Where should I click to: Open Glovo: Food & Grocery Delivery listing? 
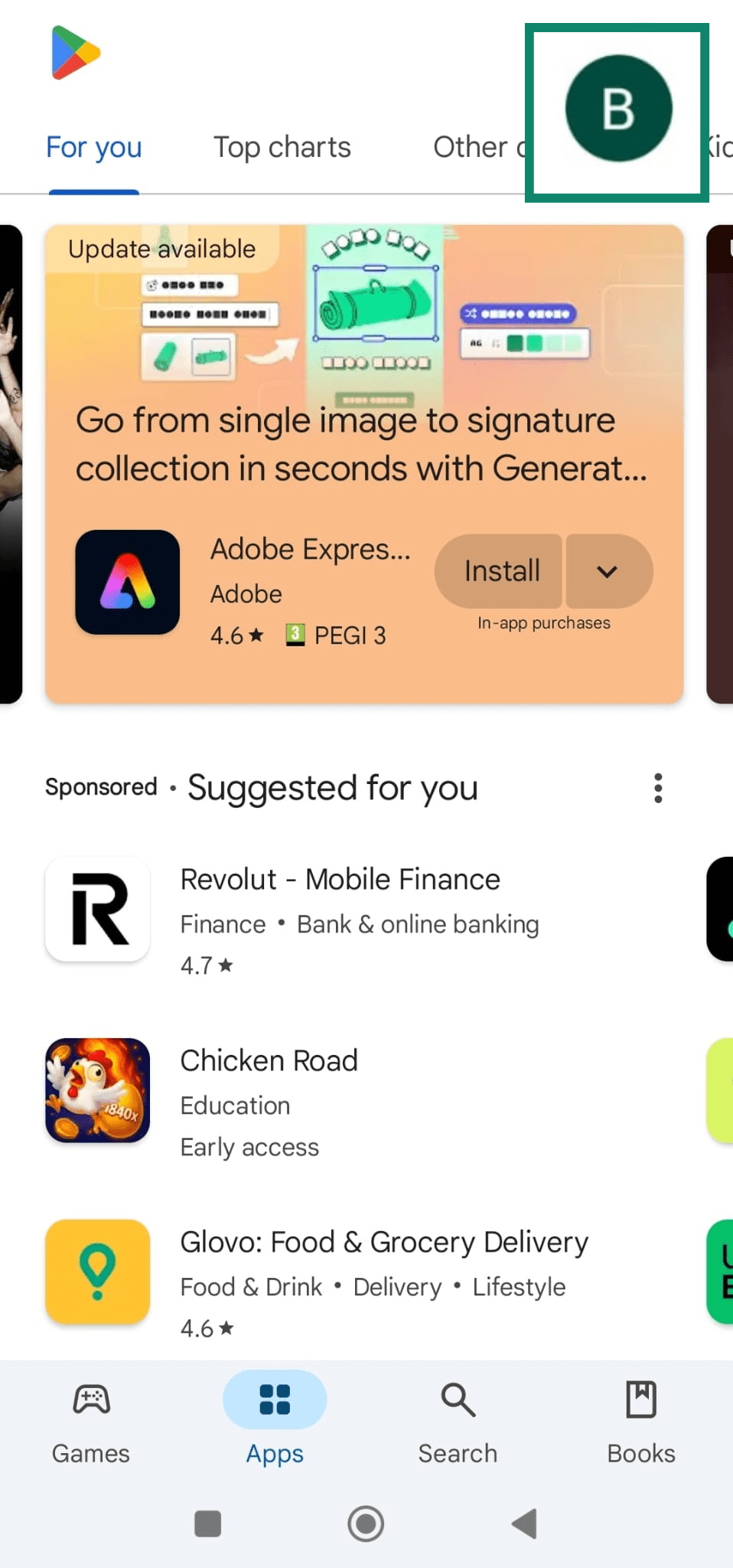(384, 1242)
